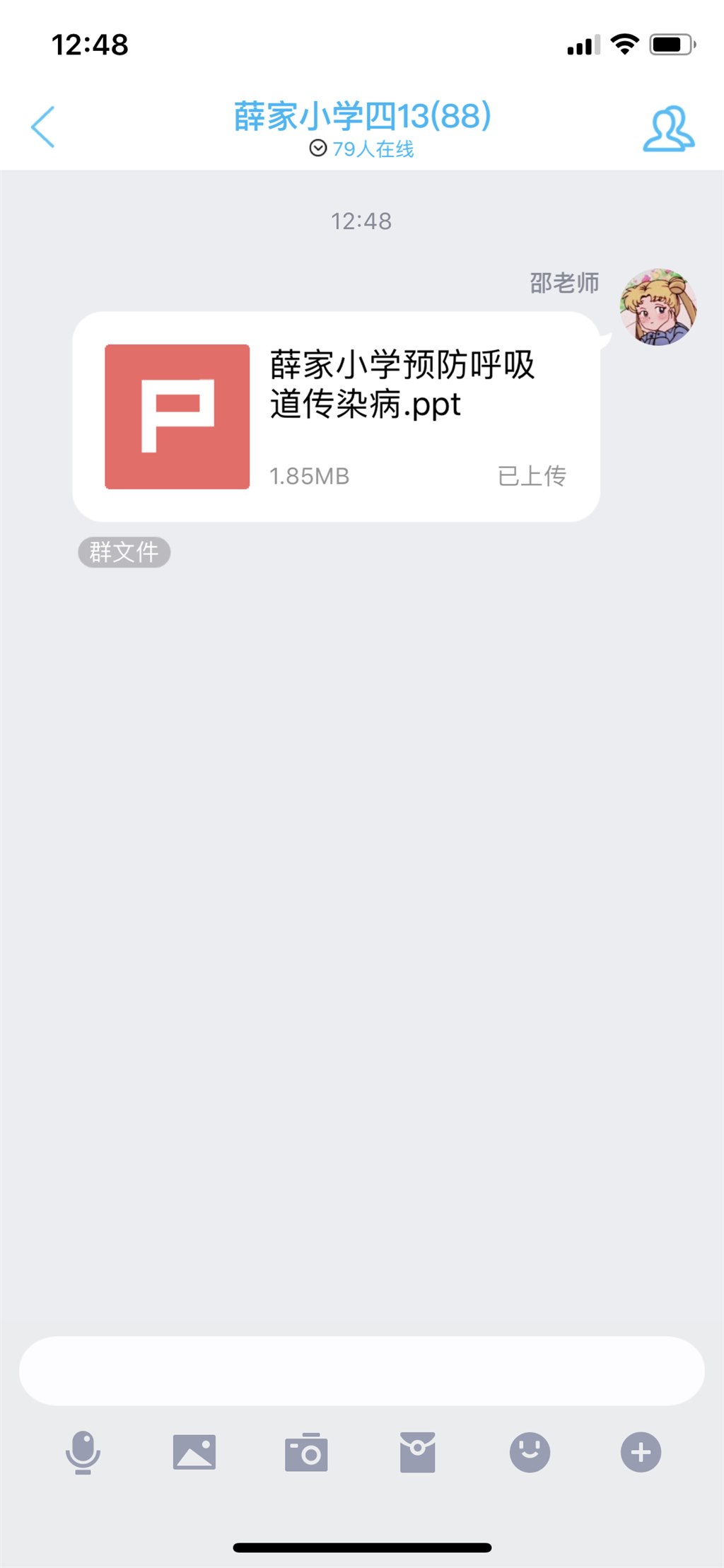Screen dimensions: 724x1568
Task: Record a voice message
Action: pyautogui.click(x=83, y=1452)
